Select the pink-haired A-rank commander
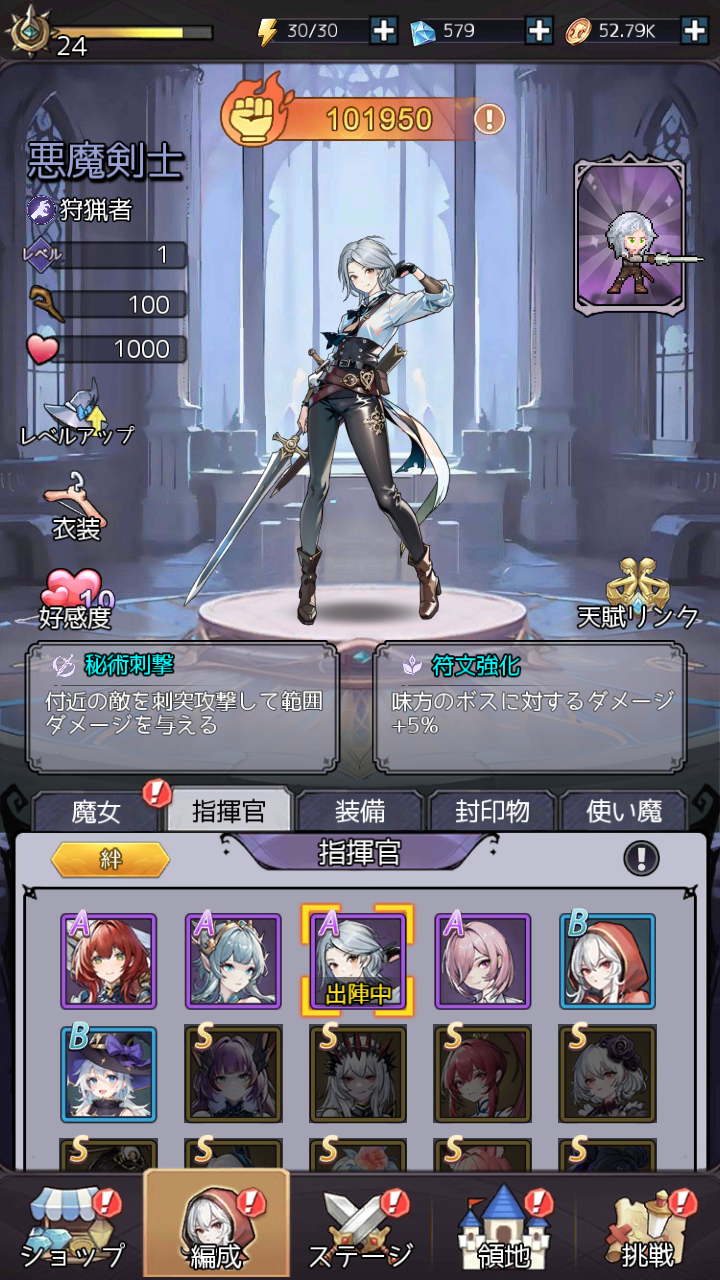Viewport: 720px width, 1280px height. (482, 961)
